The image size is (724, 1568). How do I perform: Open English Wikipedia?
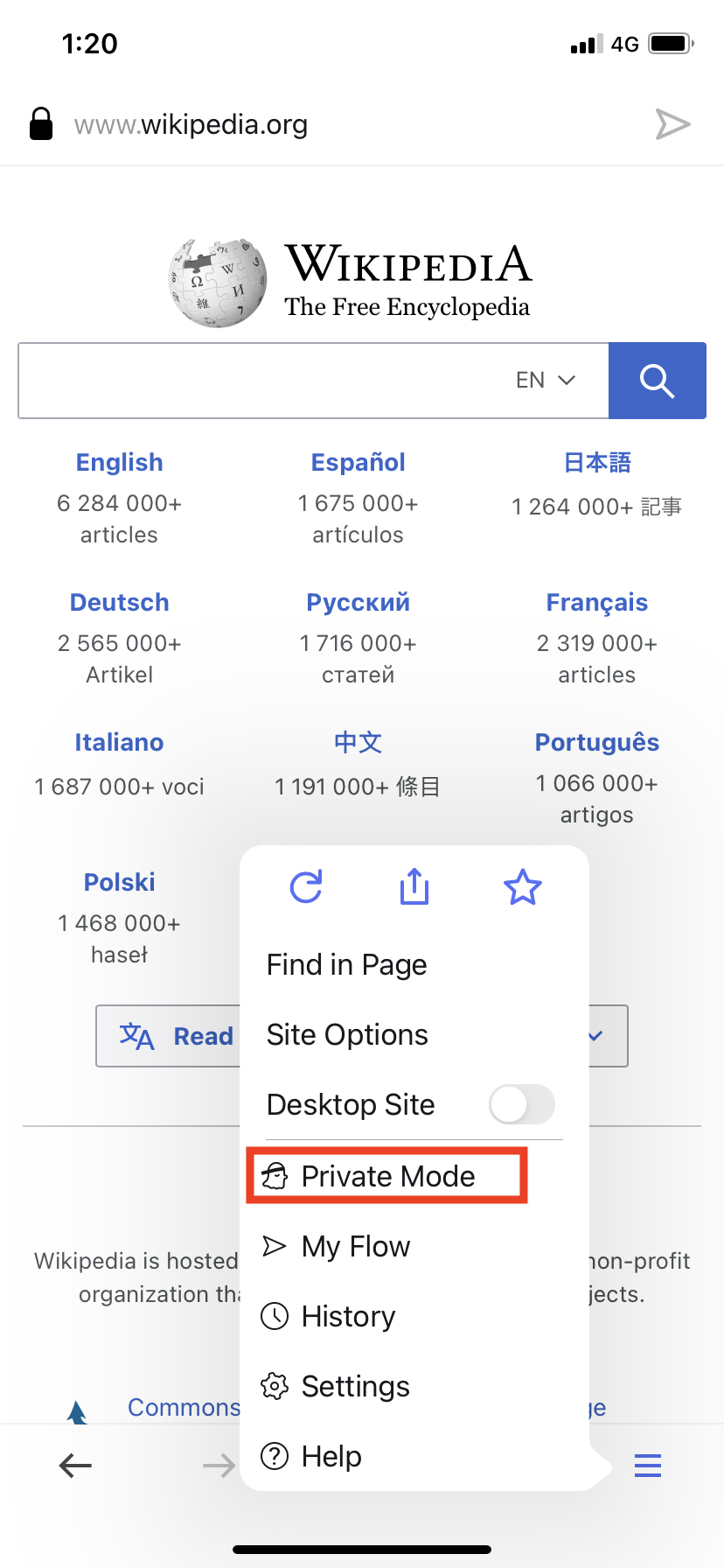point(119,462)
